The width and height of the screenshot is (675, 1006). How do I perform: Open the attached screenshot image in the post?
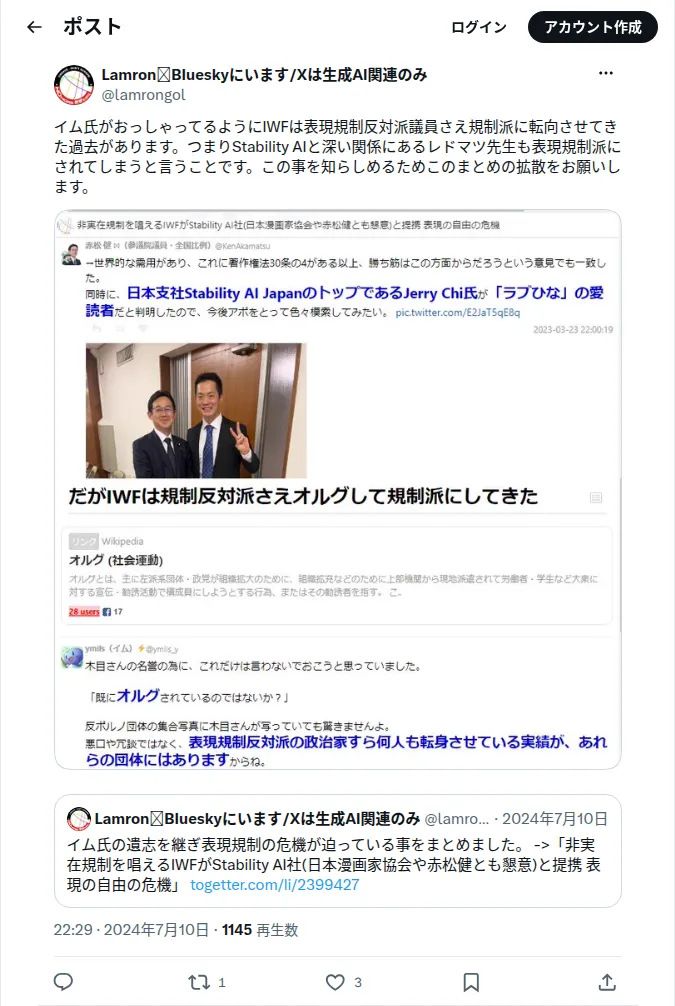[338, 490]
